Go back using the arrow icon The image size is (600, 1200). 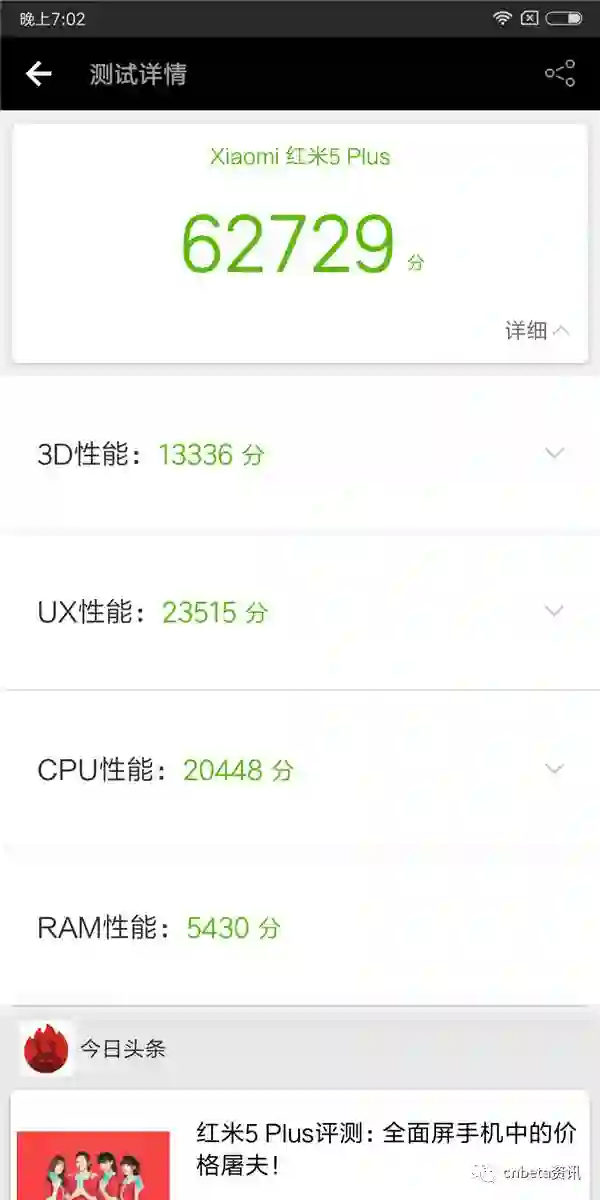pyautogui.click(x=38, y=74)
